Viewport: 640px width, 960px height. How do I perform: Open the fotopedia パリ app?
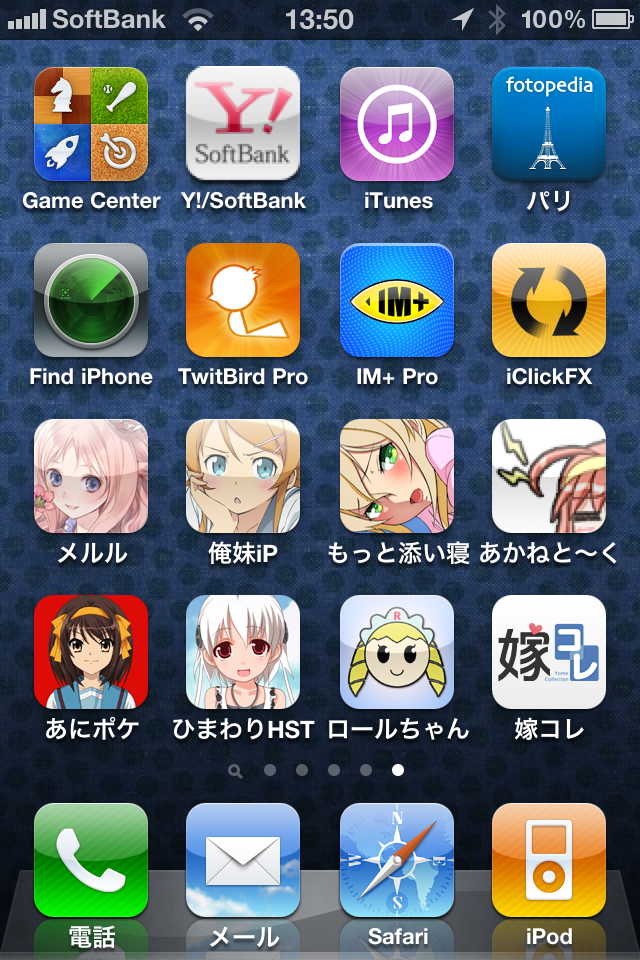[x=549, y=124]
